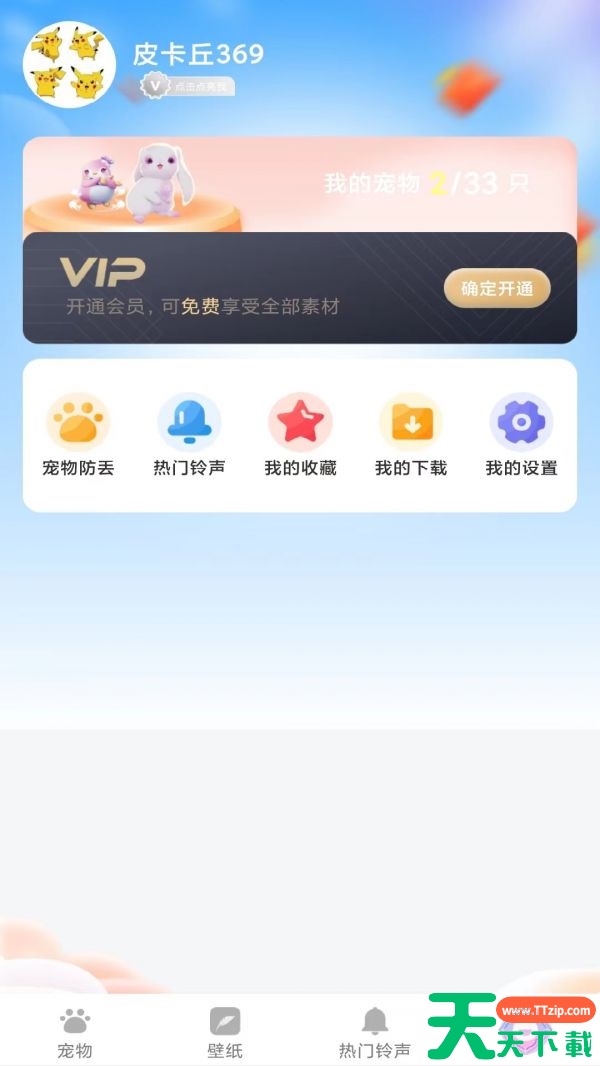
Task: Tap the 确定开通 VIP button
Action: click(x=497, y=288)
